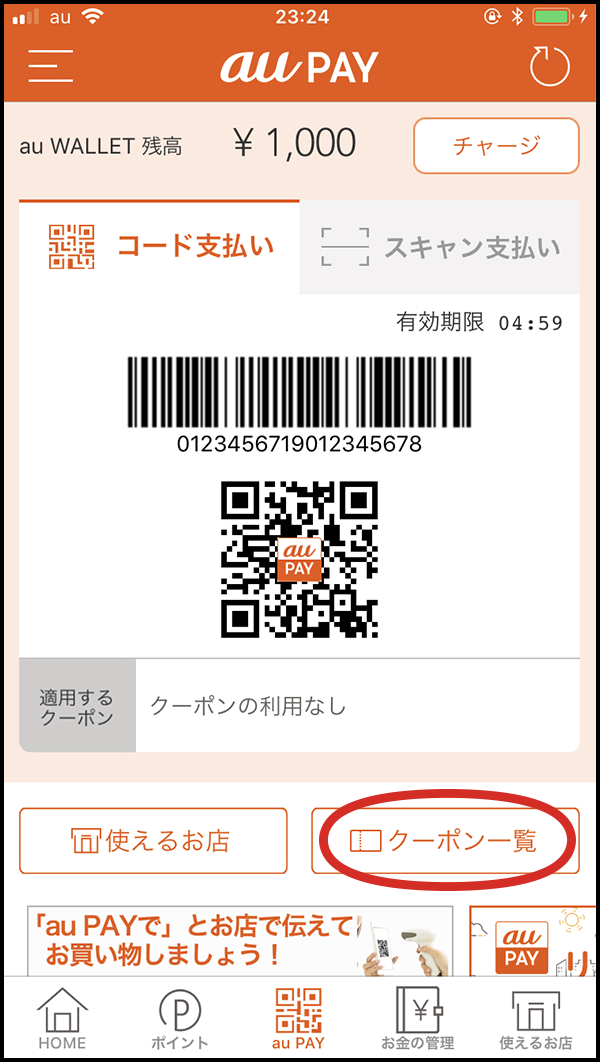Viewport: 600px width, 1062px height.
Task: Tap the チャージ button
Action: point(496,146)
